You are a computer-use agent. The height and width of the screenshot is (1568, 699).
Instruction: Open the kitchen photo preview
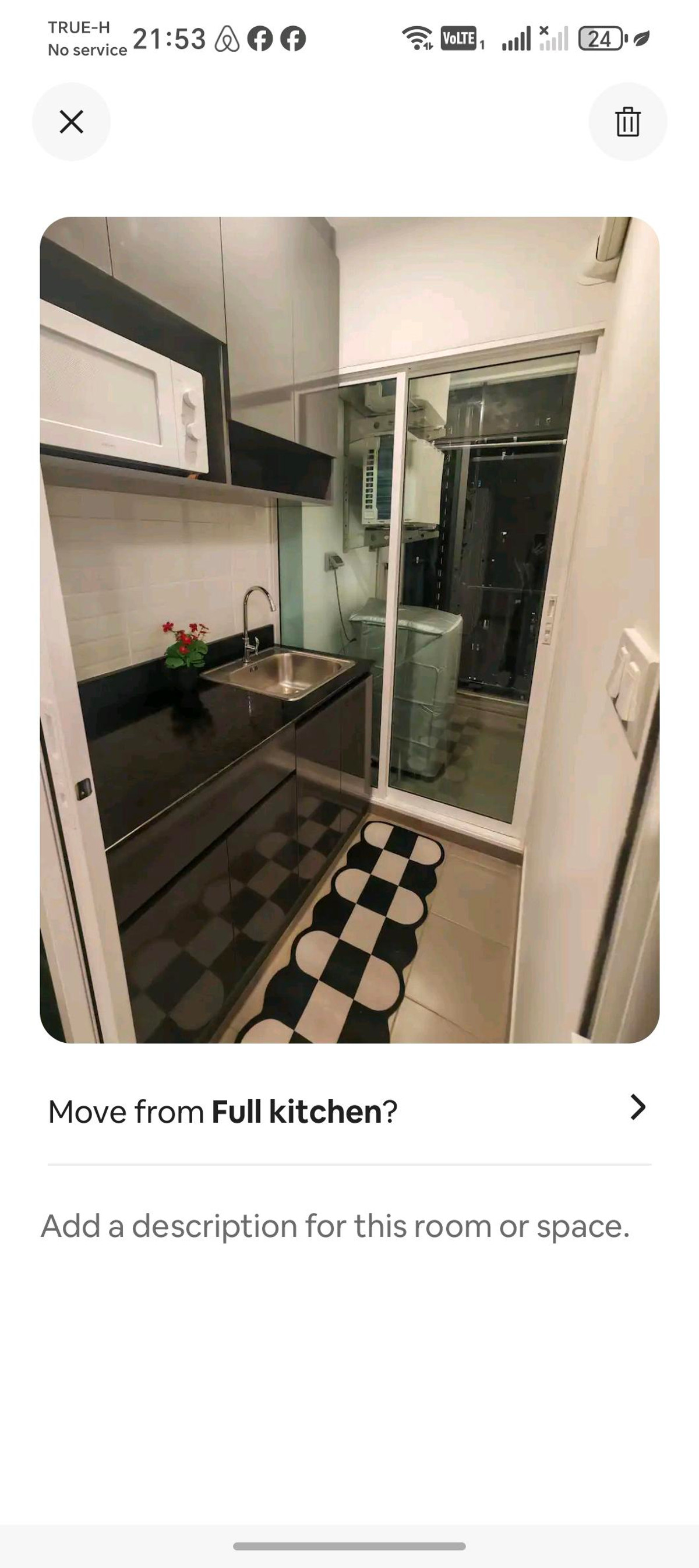point(349,630)
